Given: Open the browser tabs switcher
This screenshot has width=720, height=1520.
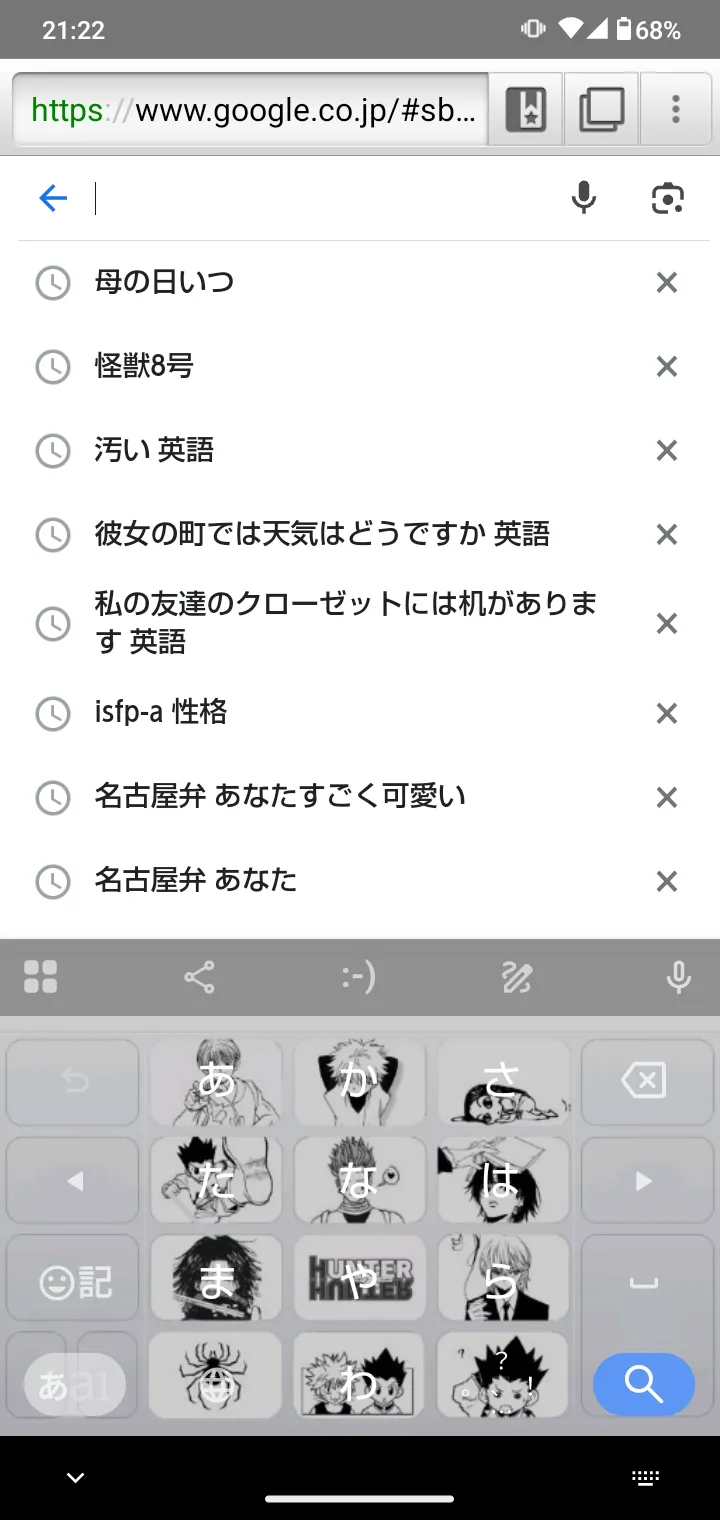Looking at the screenshot, I should (x=602, y=109).
